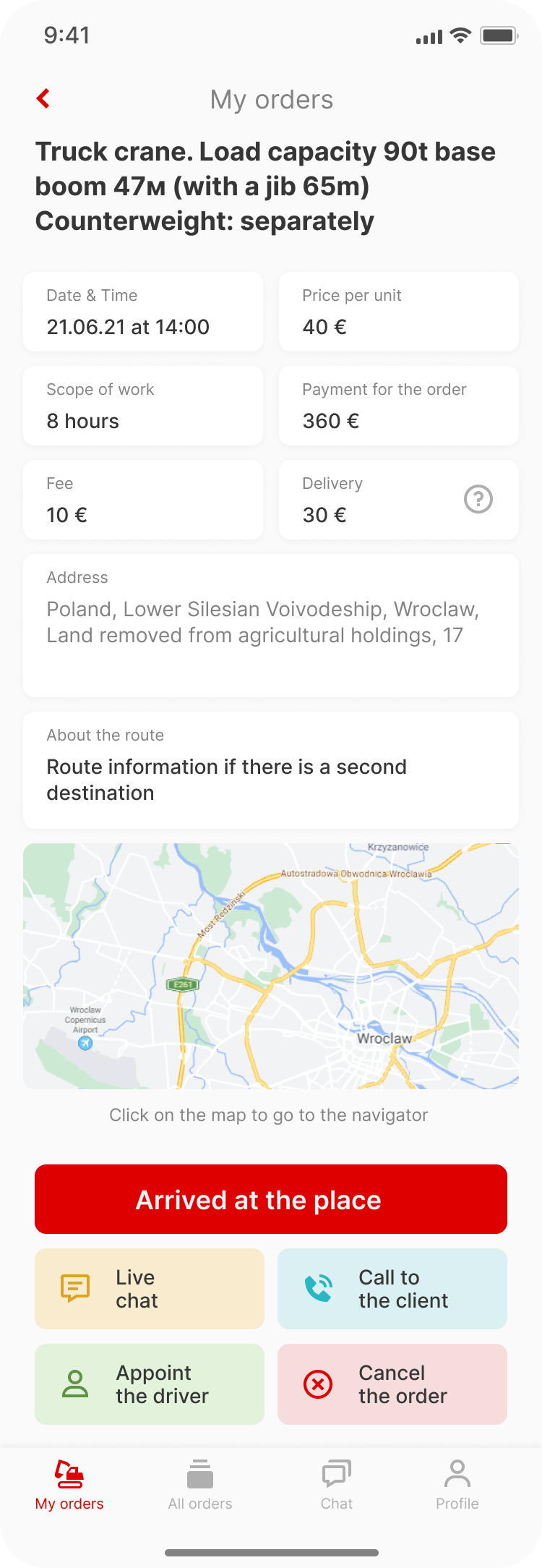
Task: Appoint the driver for this order
Action: pos(150,1384)
